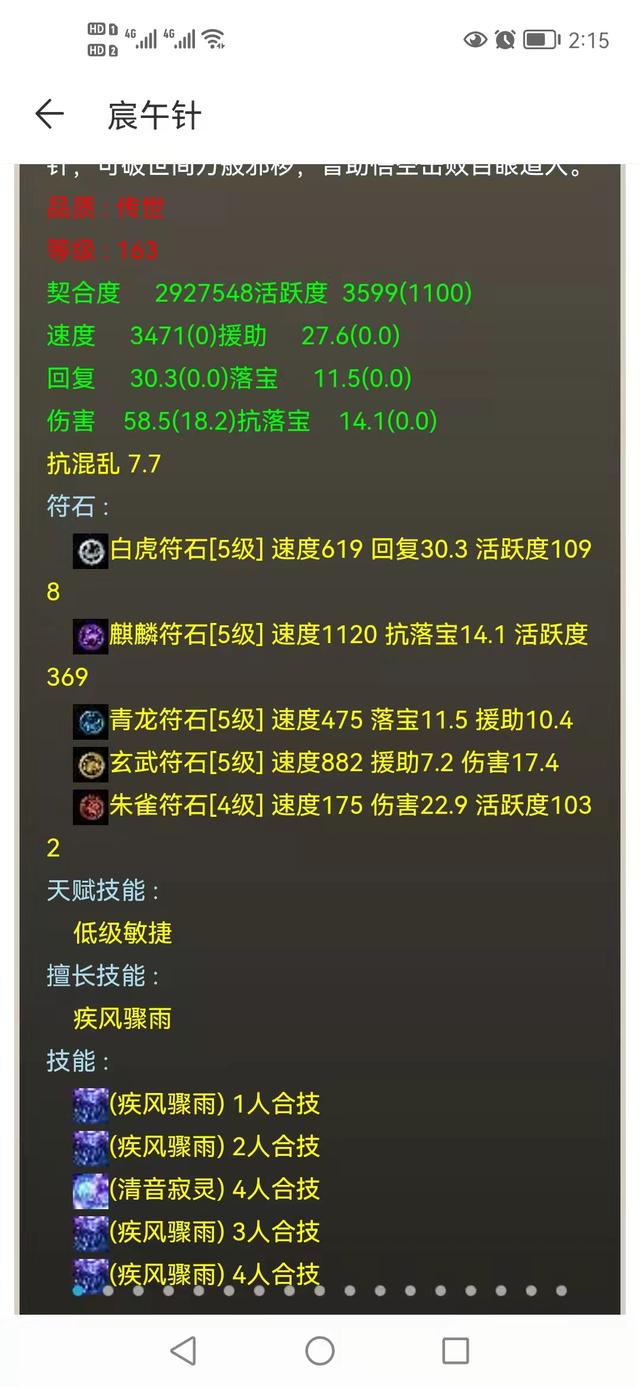This screenshot has height=1387, width=640.
Task: Open recent apps with the square button
Action: click(455, 1351)
